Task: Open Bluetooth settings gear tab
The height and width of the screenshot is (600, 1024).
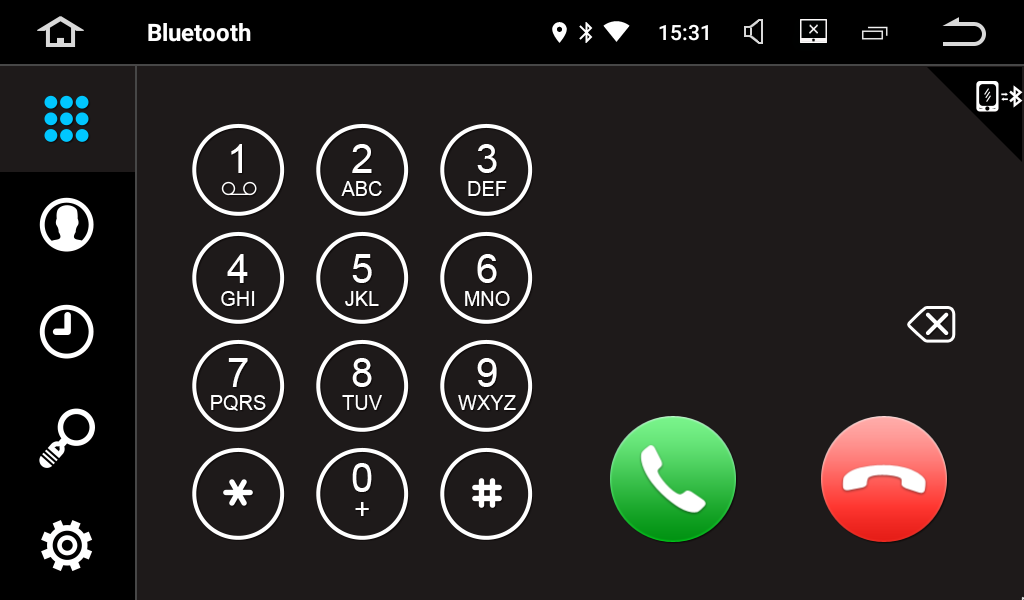Action: pos(67,545)
